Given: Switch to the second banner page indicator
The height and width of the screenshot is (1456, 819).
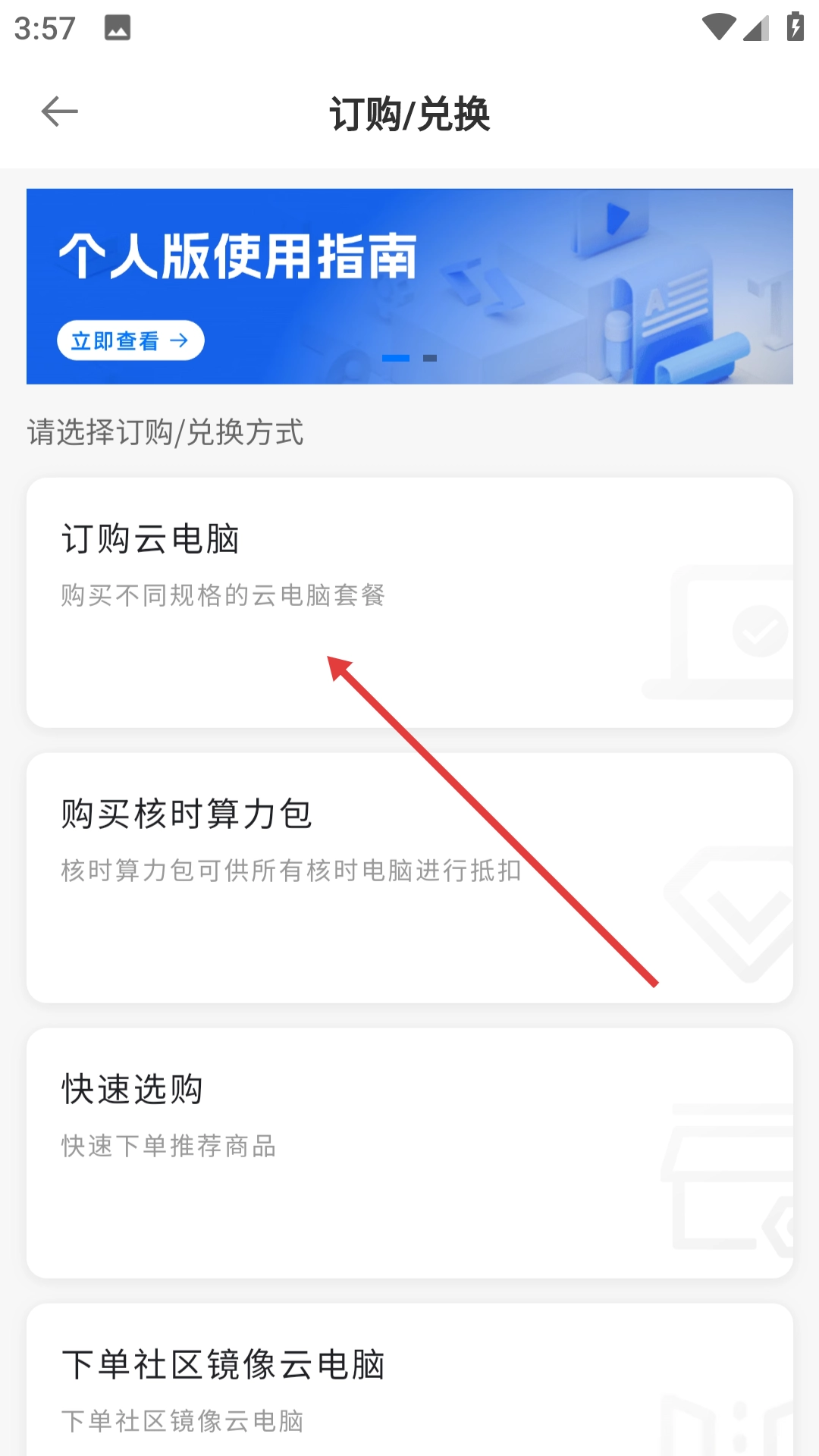Looking at the screenshot, I should [430, 358].
